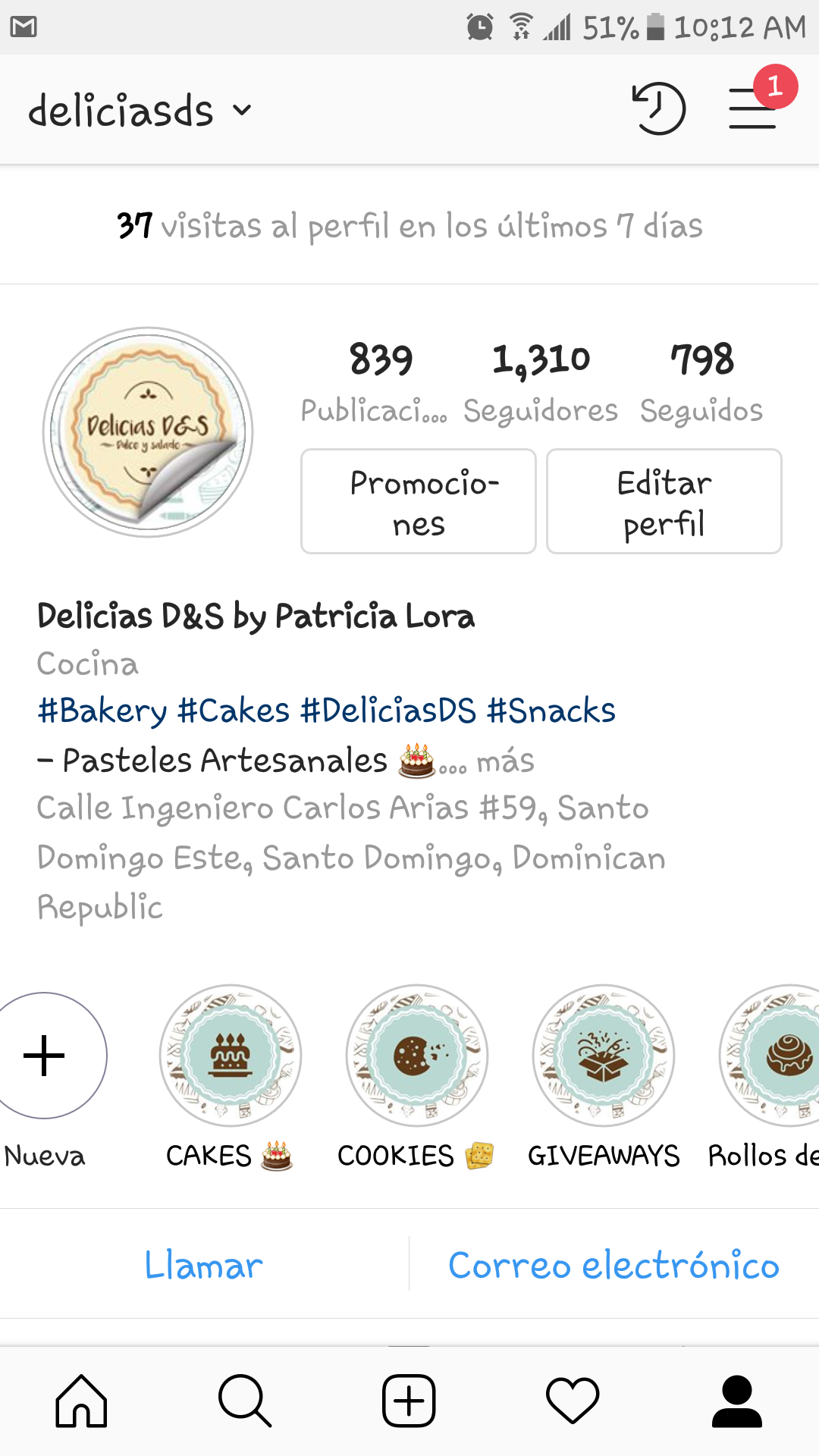The width and height of the screenshot is (819, 1456).
Task: Tap Correo electrónico contact button
Action: point(614,1265)
